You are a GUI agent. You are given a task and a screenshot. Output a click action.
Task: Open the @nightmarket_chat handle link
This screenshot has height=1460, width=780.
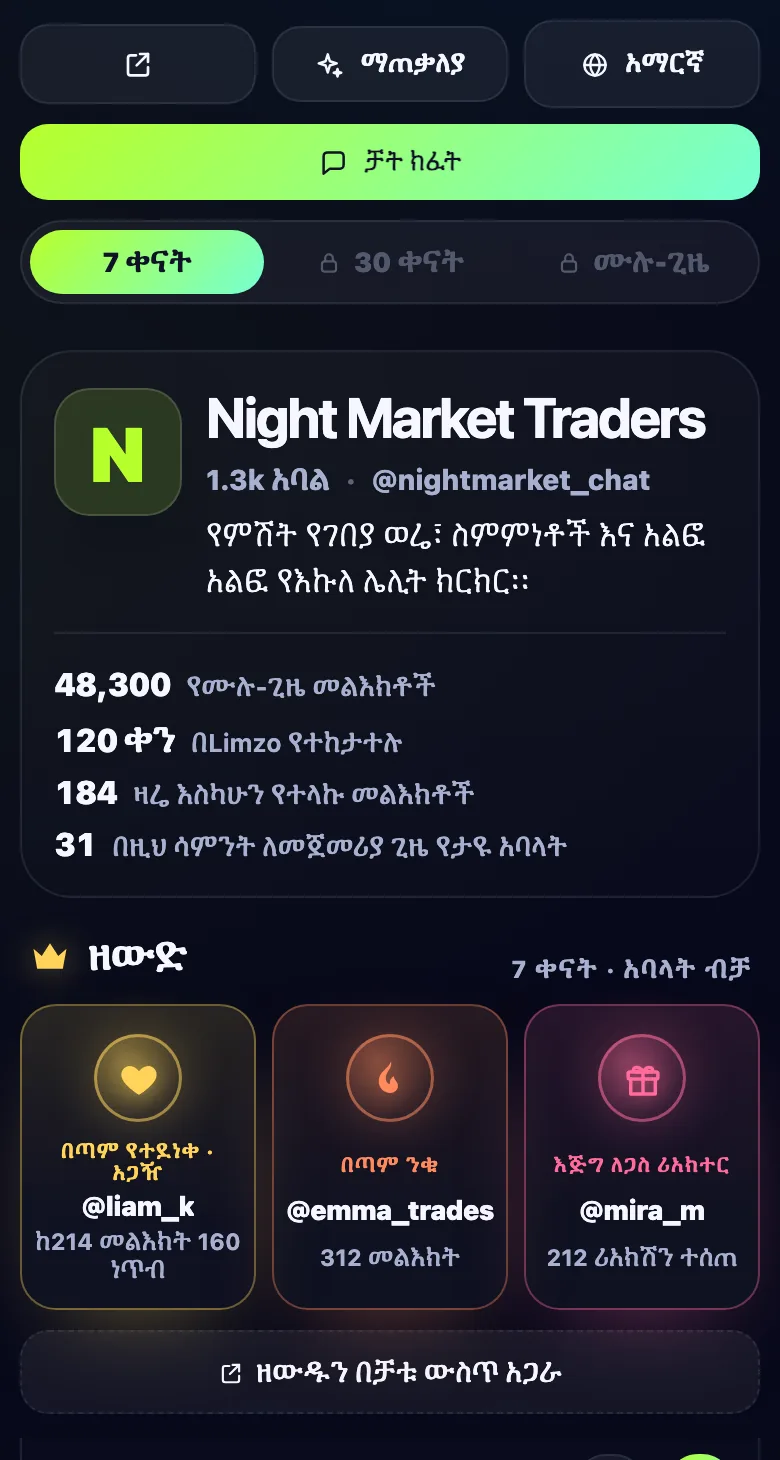[x=511, y=480]
